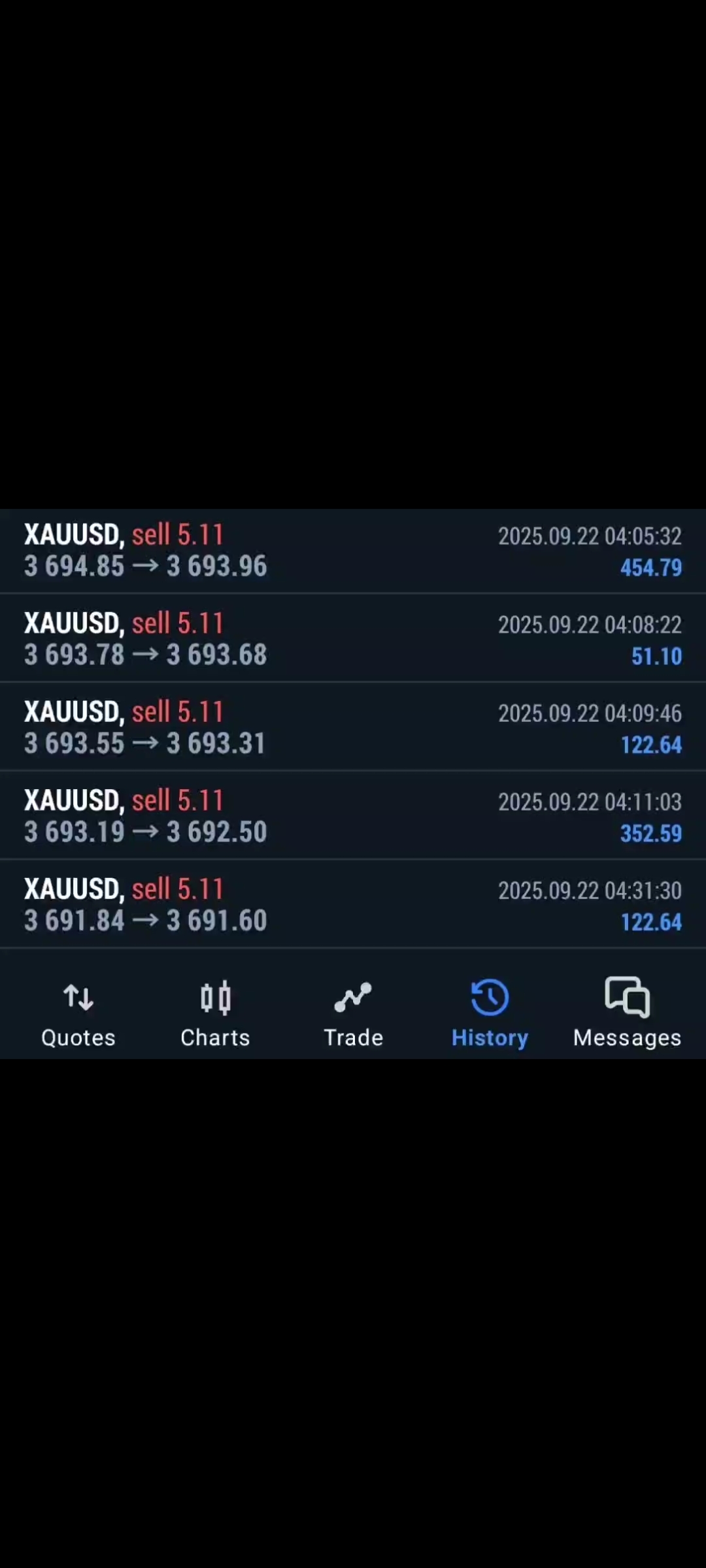Expand the XAUUSD trade with 51.10 profit

(353, 639)
